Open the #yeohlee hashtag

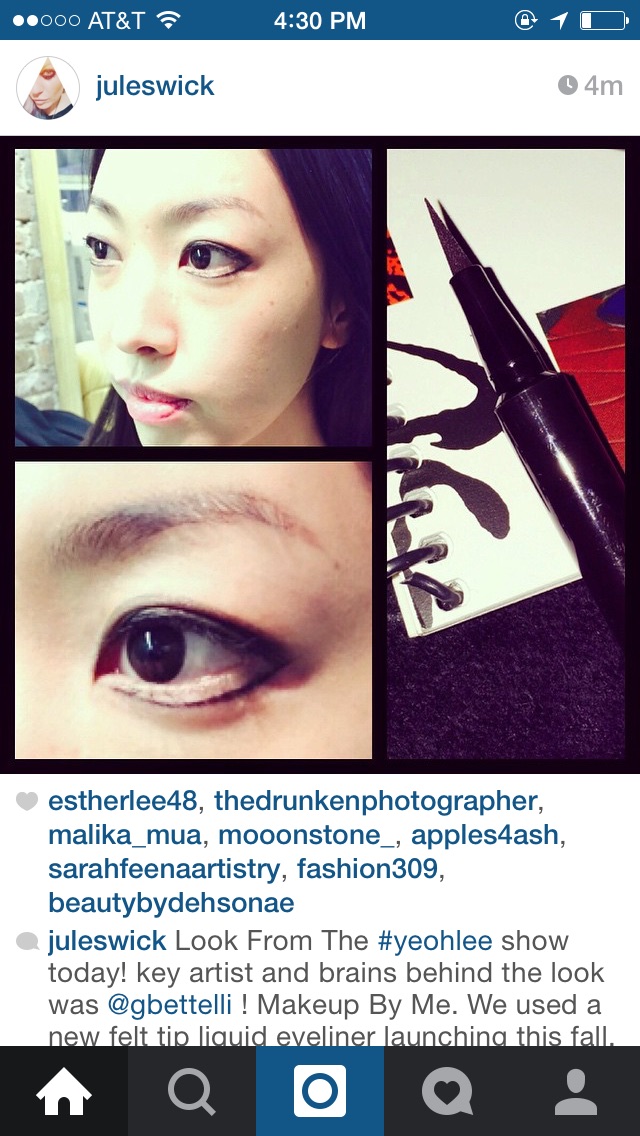coord(435,941)
